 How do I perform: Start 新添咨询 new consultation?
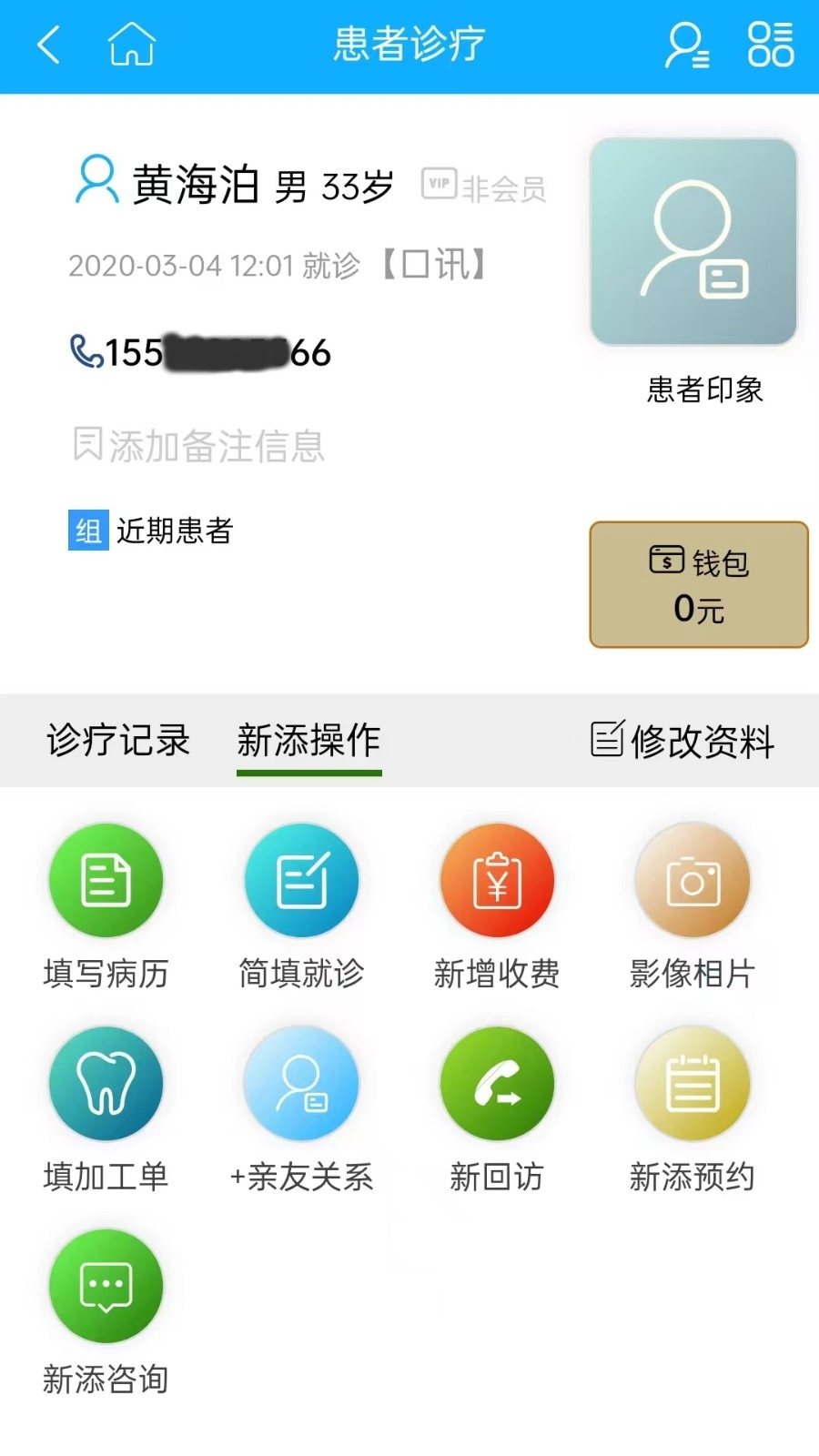[106, 1287]
